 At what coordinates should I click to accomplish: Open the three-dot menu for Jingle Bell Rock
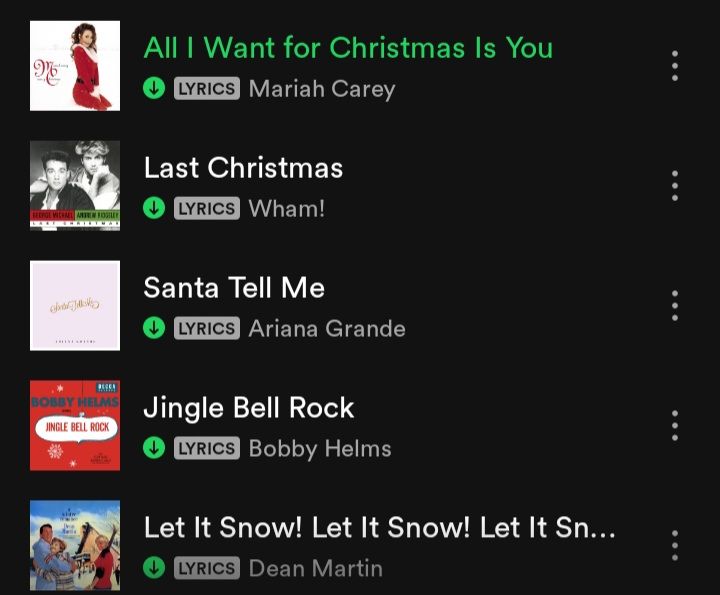(x=675, y=425)
